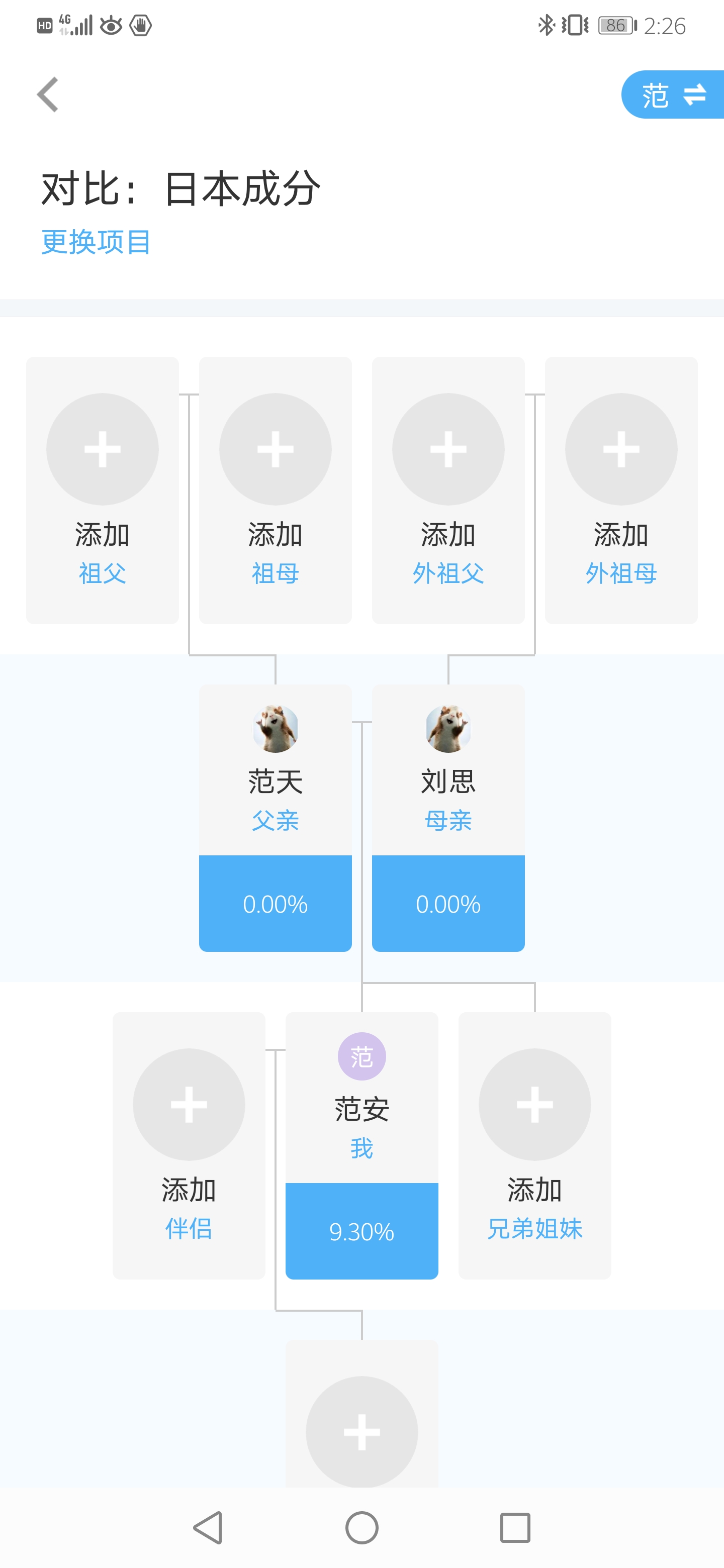Add a 兄弟姐妹 card
Screen dimensions: 724x1568
click(534, 1145)
